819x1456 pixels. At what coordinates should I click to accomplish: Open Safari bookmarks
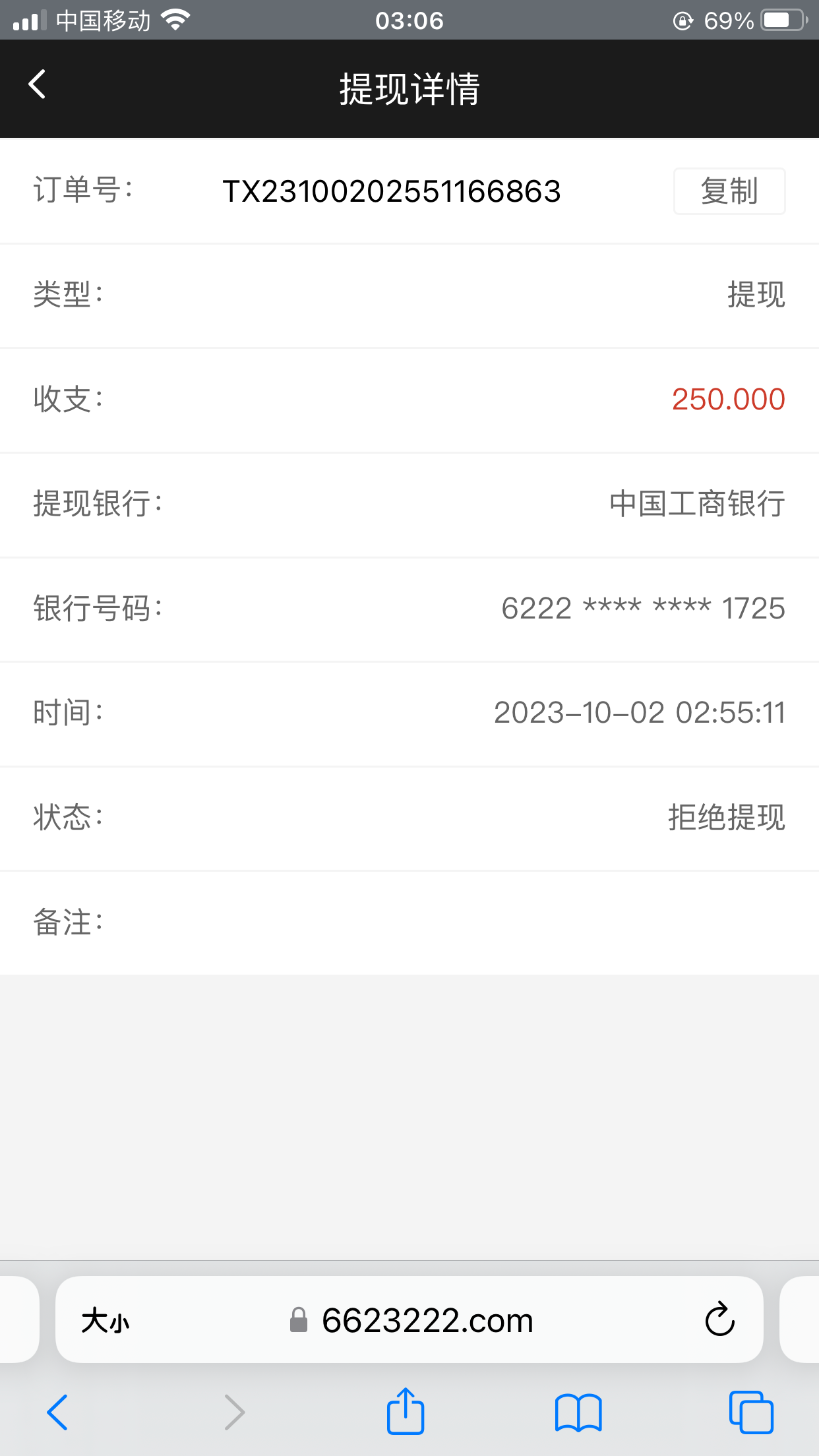point(578,1412)
